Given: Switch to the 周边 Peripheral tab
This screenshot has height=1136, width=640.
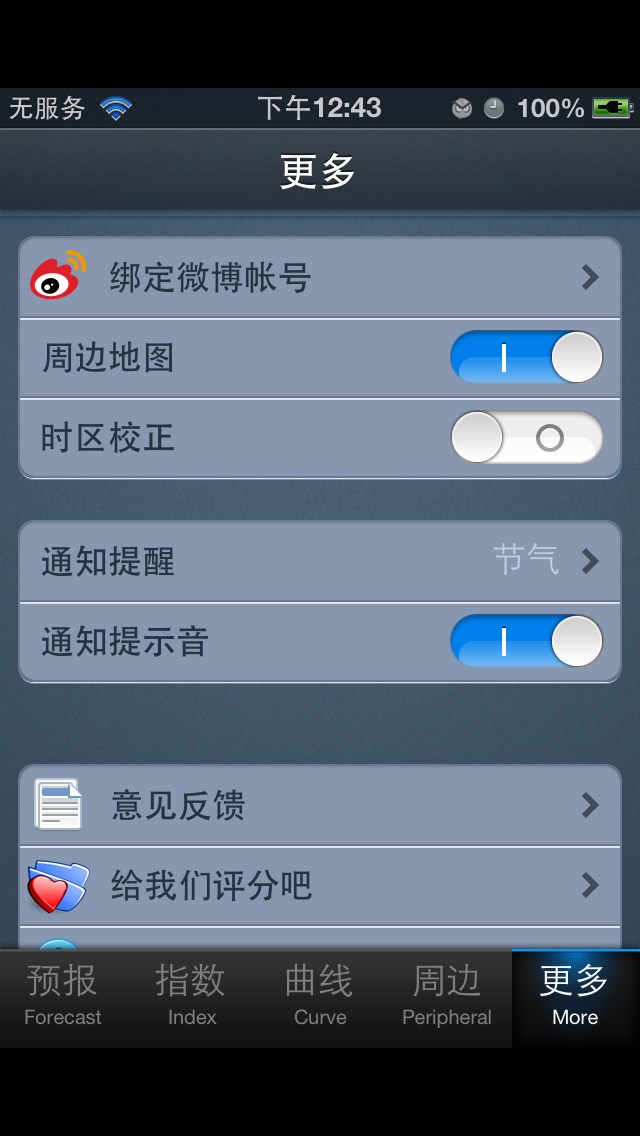Looking at the screenshot, I should pyautogui.click(x=447, y=996).
